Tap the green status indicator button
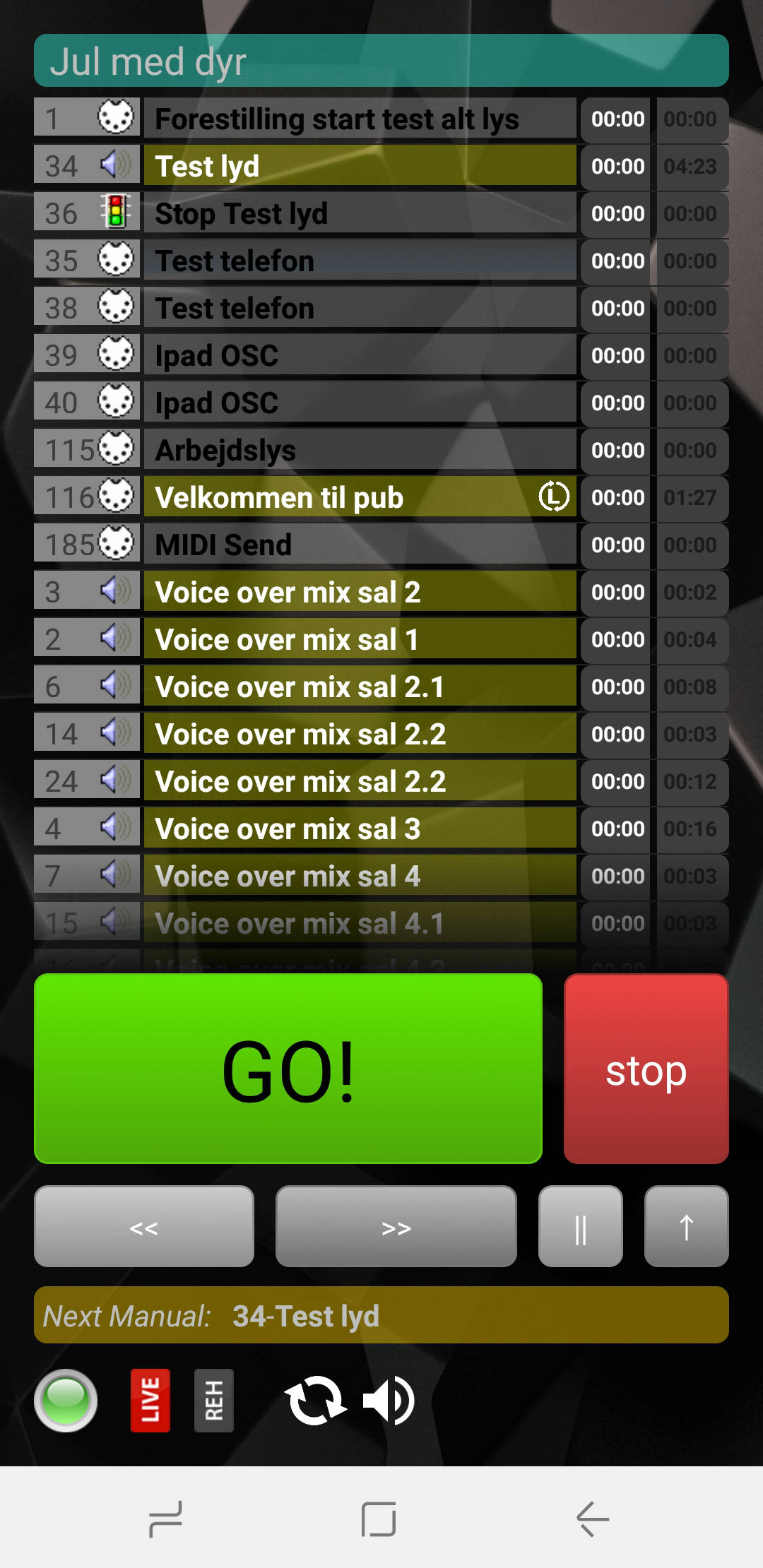The height and width of the screenshot is (1568, 763). pos(66,1400)
